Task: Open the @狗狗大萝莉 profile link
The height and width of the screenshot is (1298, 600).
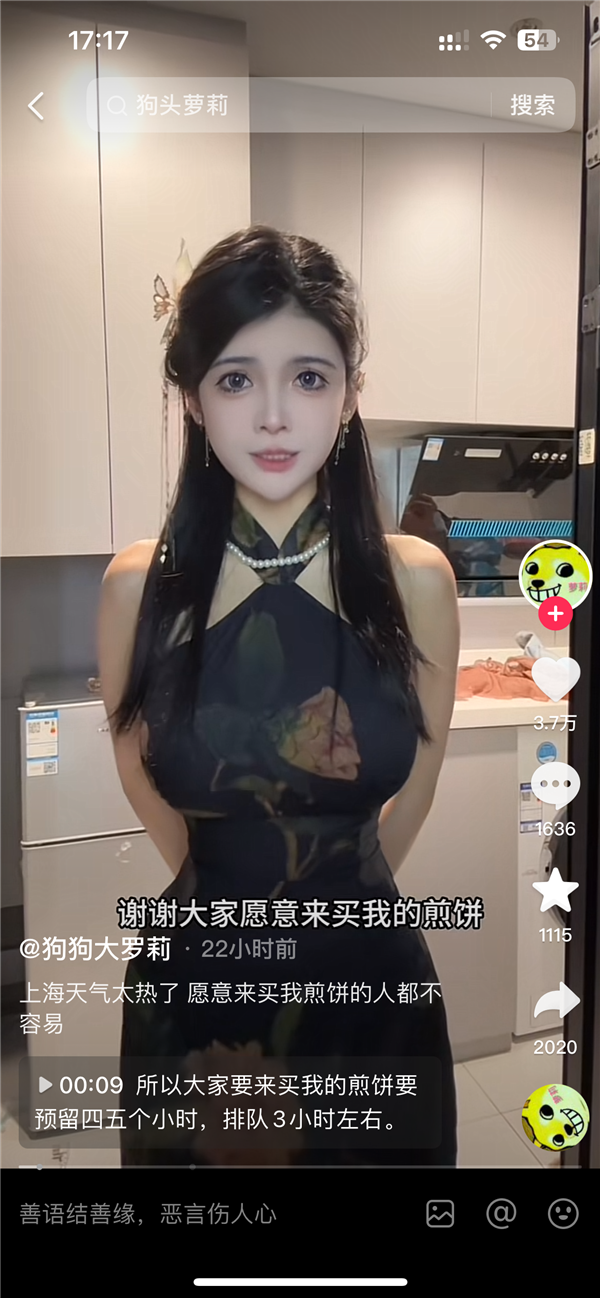Action: tap(96, 948)
